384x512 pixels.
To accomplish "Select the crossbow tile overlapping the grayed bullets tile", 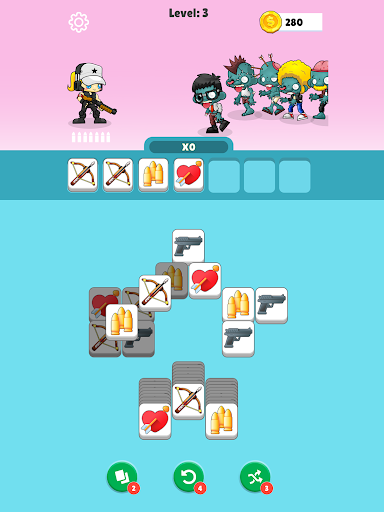I will point(155,293).
